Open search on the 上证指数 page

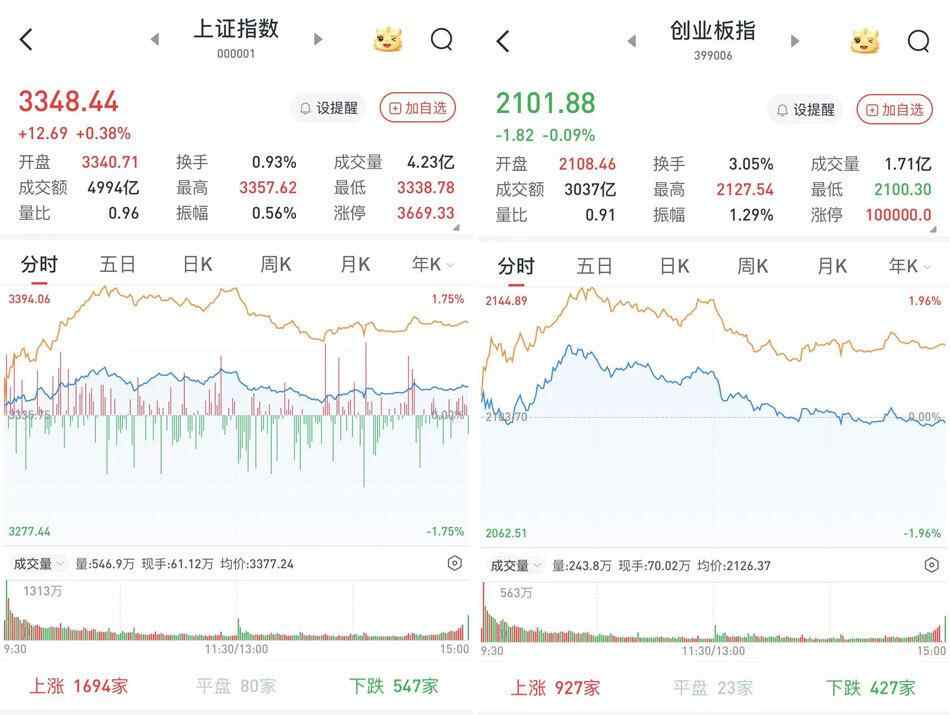click(442, 40)
